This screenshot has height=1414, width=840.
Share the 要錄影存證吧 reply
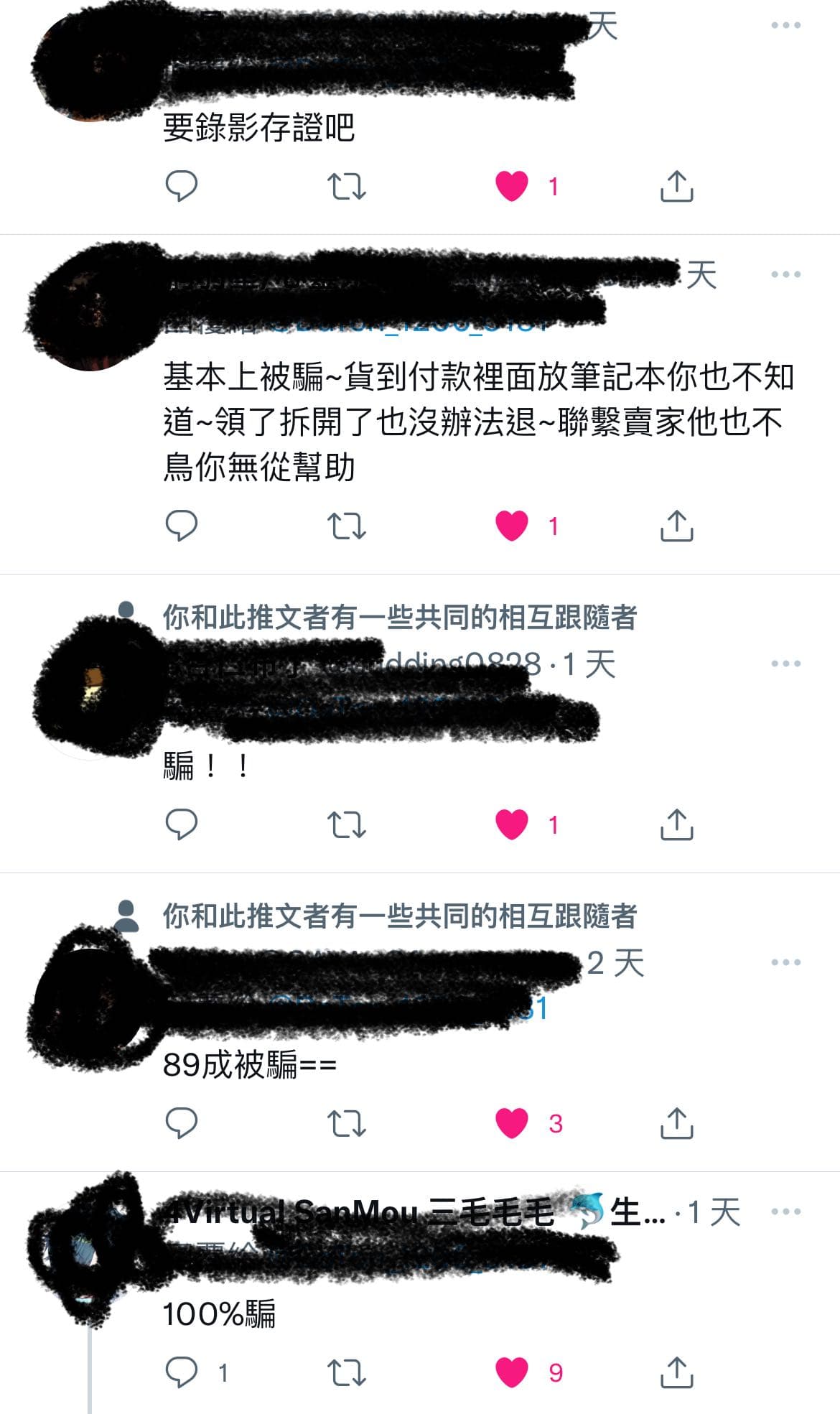pos(676,186)
